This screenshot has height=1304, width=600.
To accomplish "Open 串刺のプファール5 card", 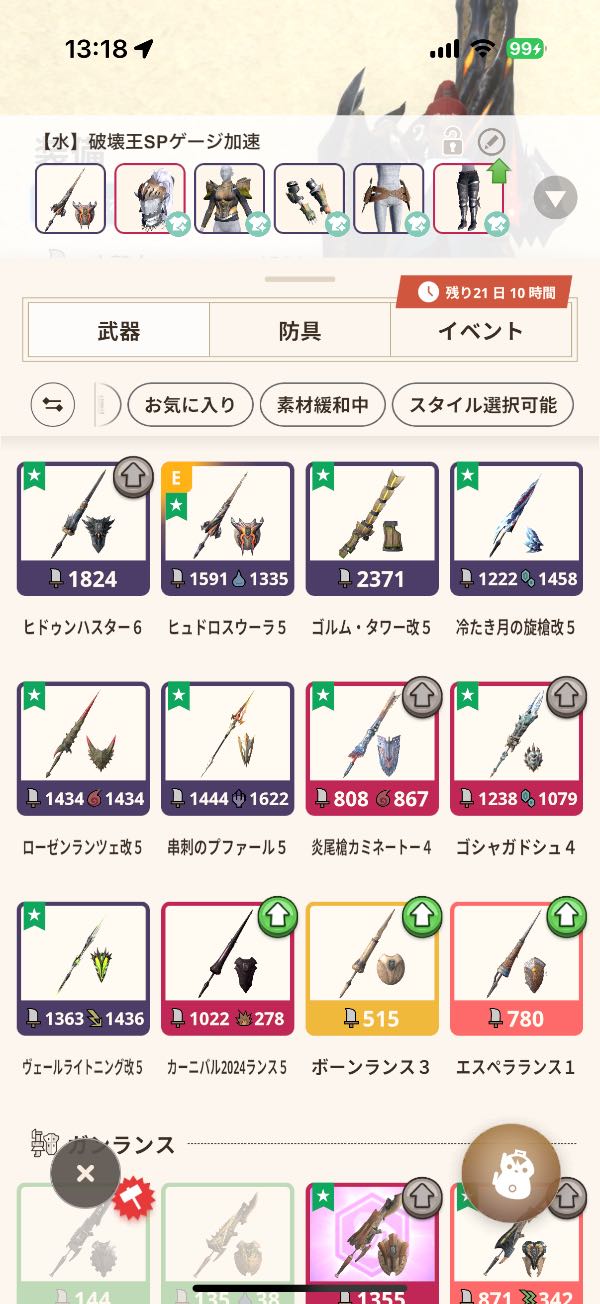I will click(x=227, y=749).
